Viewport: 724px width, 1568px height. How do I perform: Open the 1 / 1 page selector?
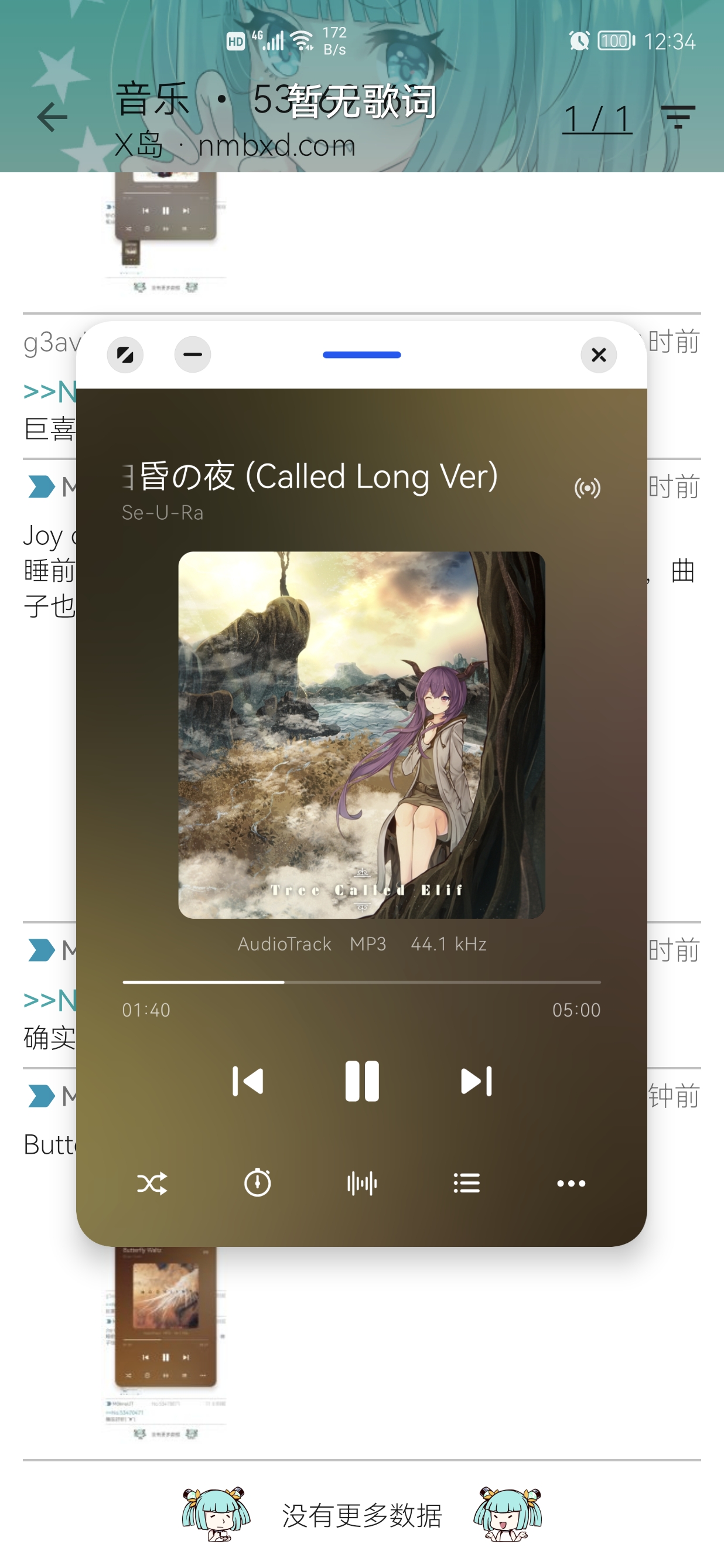(597, 118)
